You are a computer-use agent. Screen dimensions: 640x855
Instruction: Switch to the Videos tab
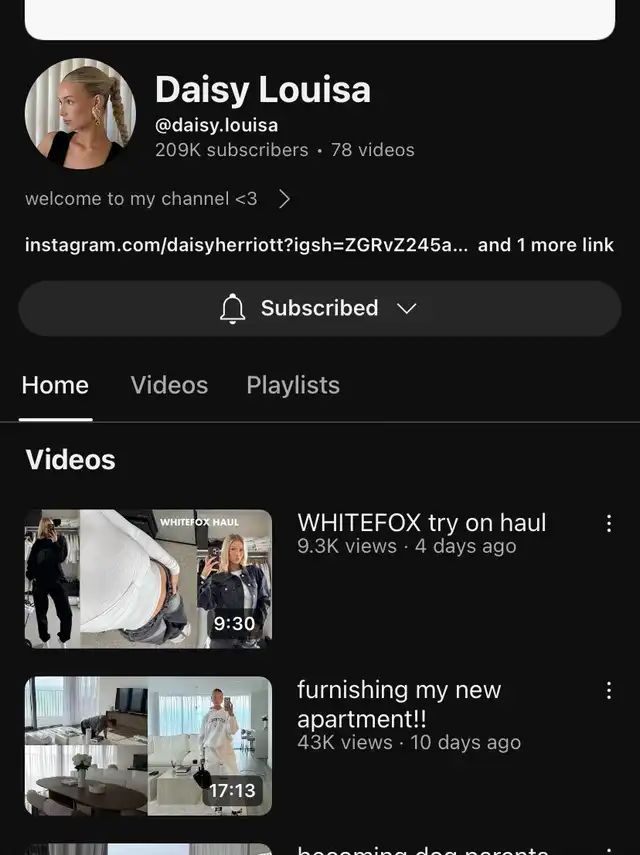[x=169, y=385]
